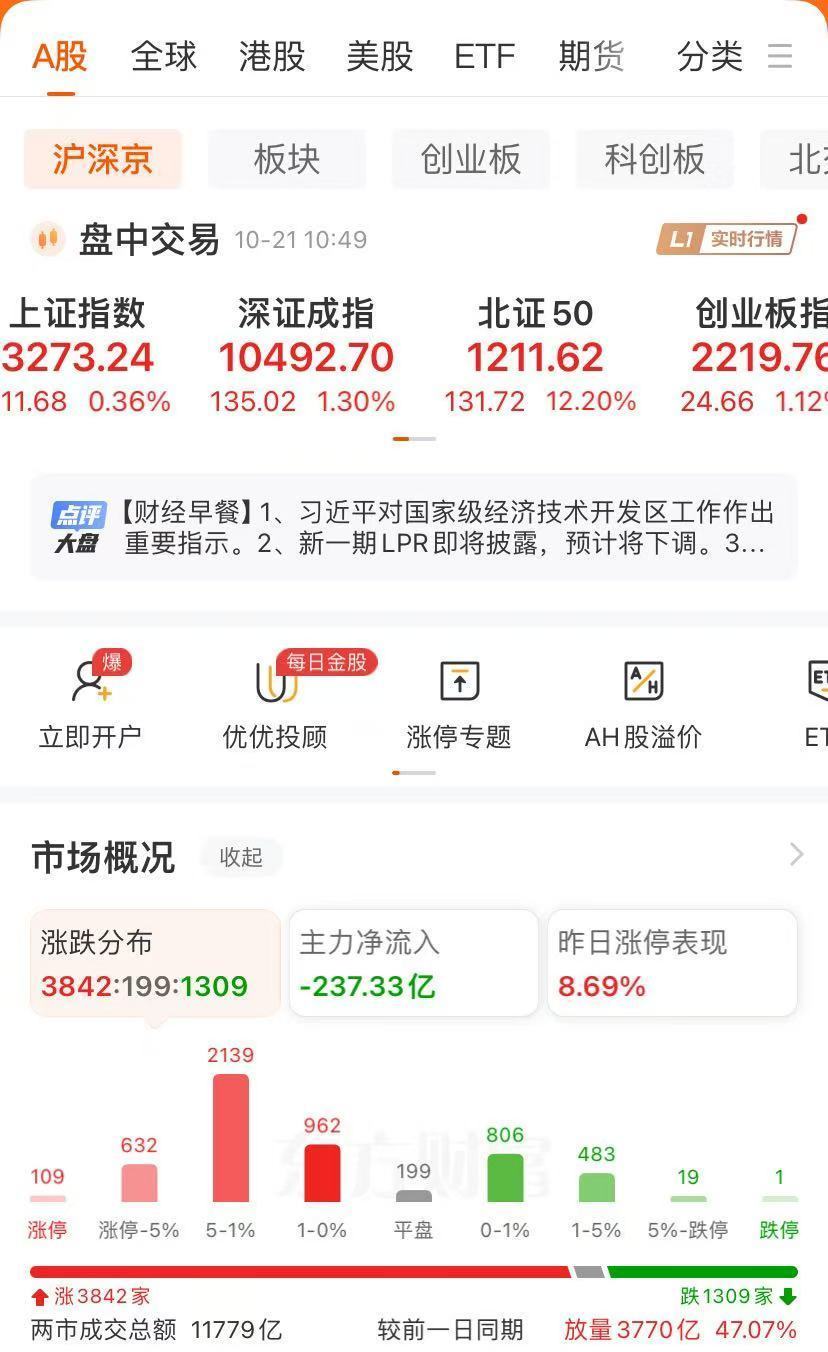The image size is (828, 1352).
Task: Switch to the 全球 tab
Action: click(164, 56)
